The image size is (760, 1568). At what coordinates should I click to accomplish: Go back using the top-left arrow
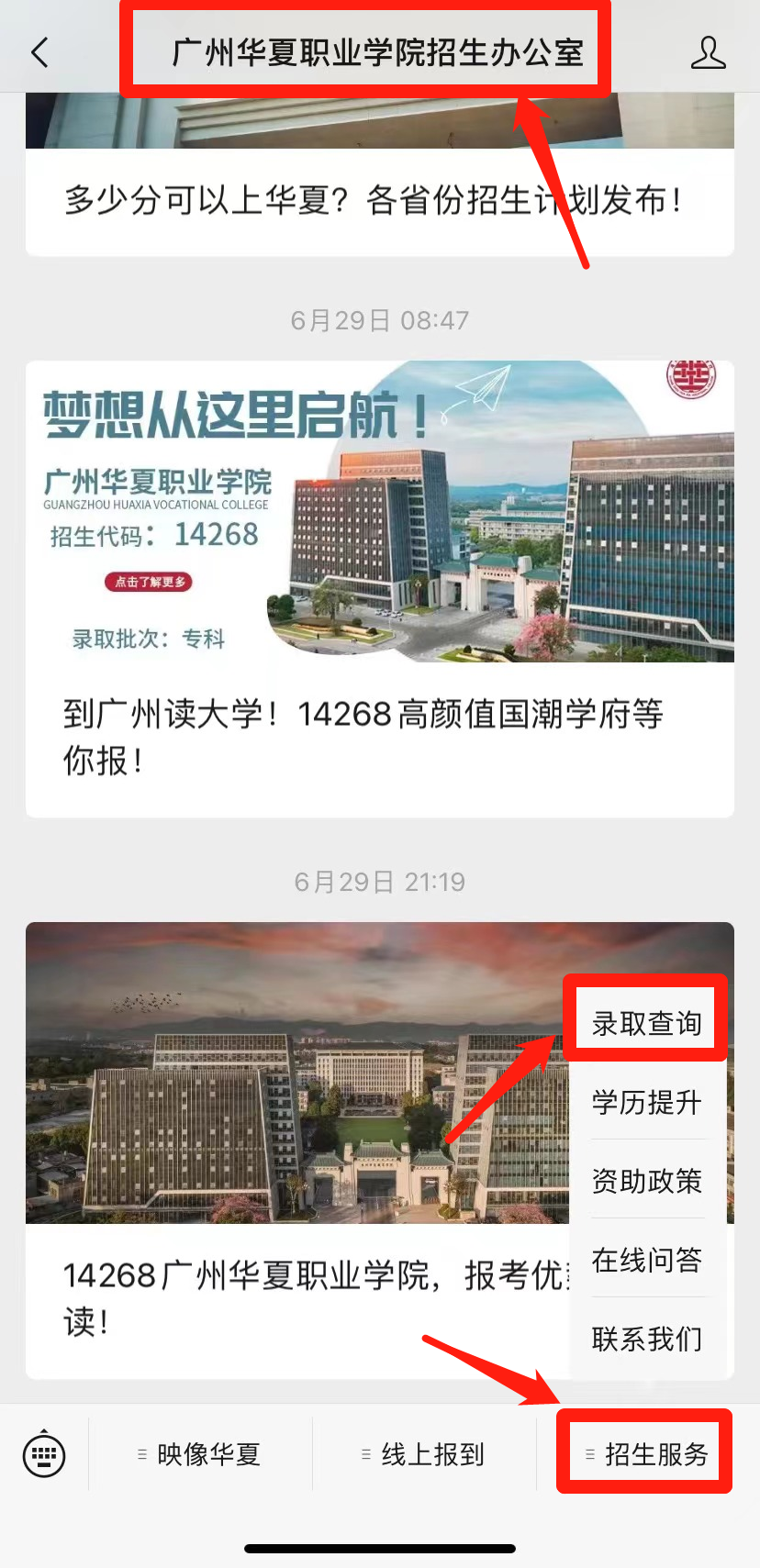(x=39, y=52)
